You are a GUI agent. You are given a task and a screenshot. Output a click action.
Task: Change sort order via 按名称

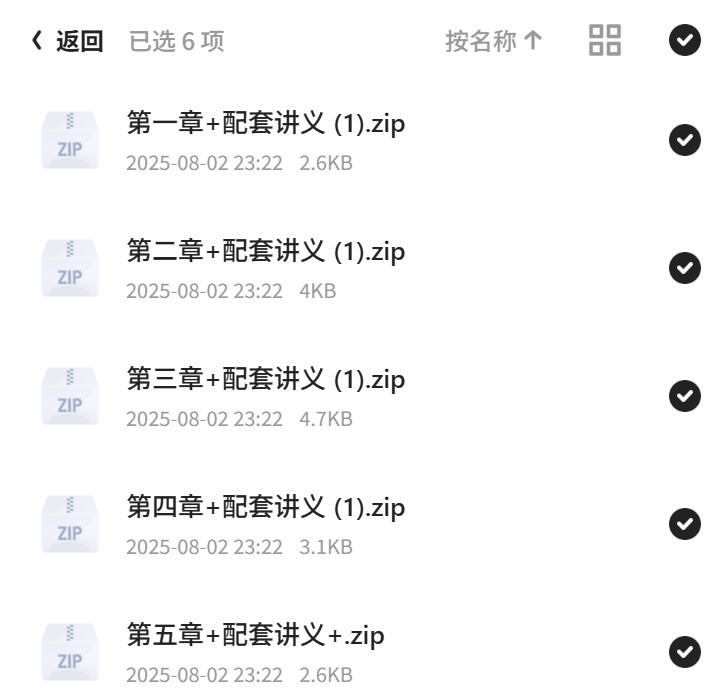point(494,41)
